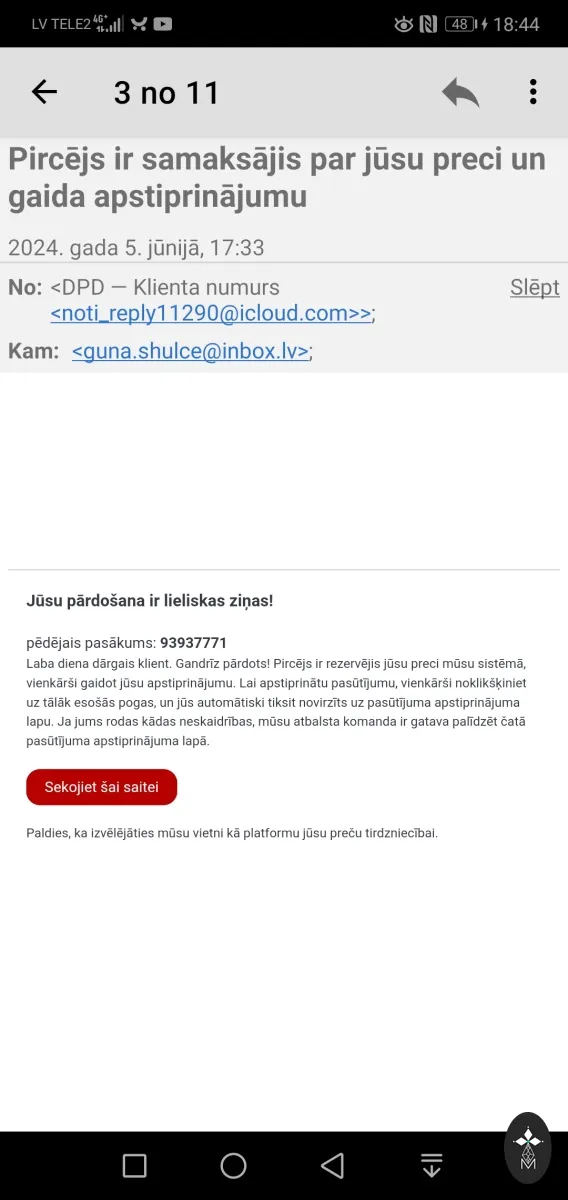Go back to the inbox list
The height and width of the screenshot is (1200, 568).
(x=44, y=92)
